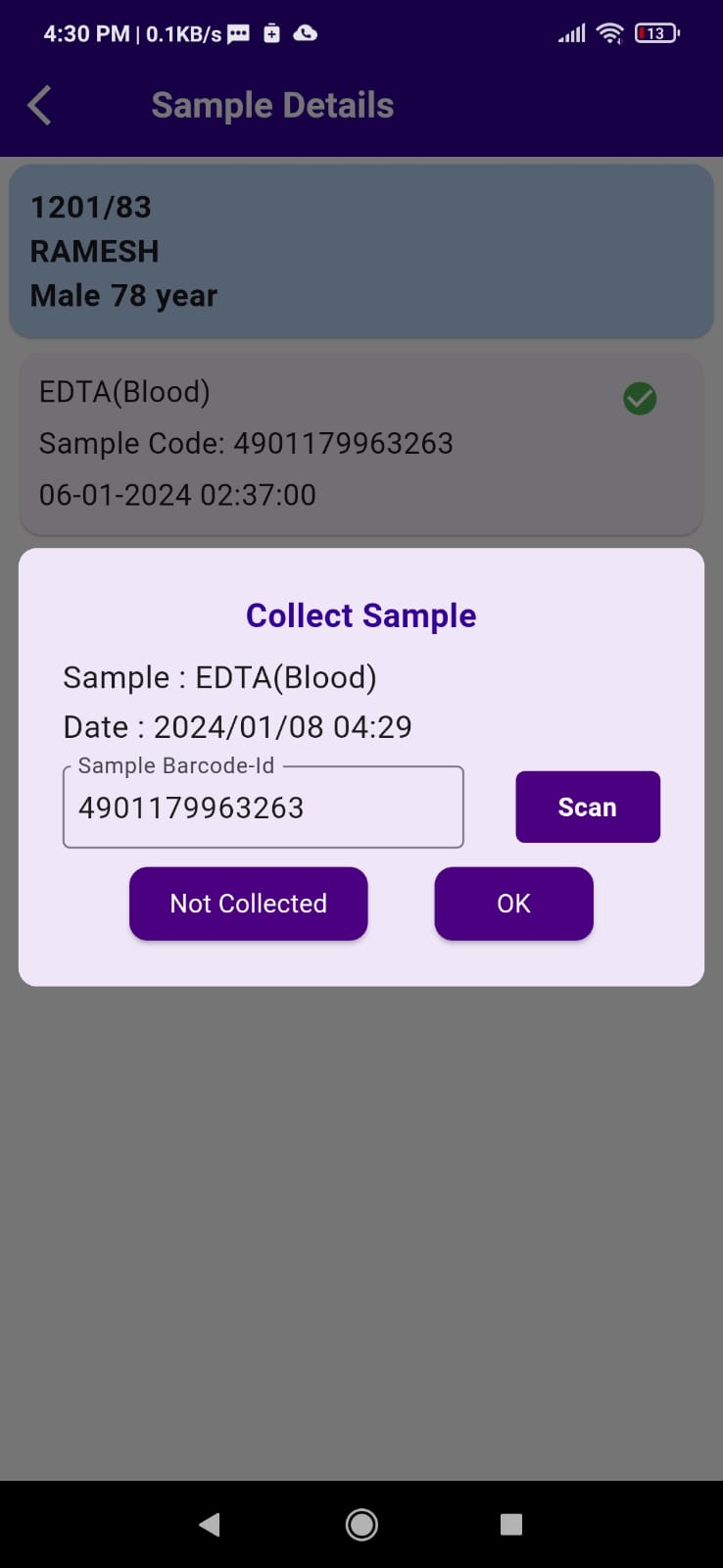Tap the Scan button
723x1568 pixels.
pos(588,807)
